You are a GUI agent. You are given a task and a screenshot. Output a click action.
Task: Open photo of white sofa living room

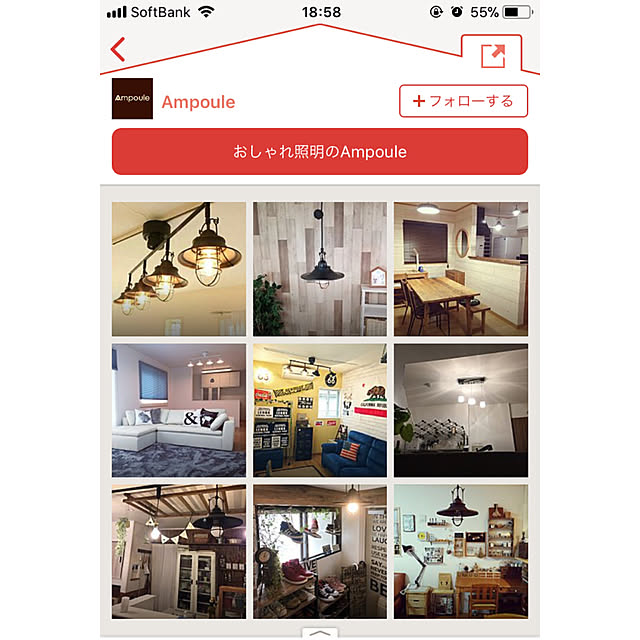pos(178,410)
